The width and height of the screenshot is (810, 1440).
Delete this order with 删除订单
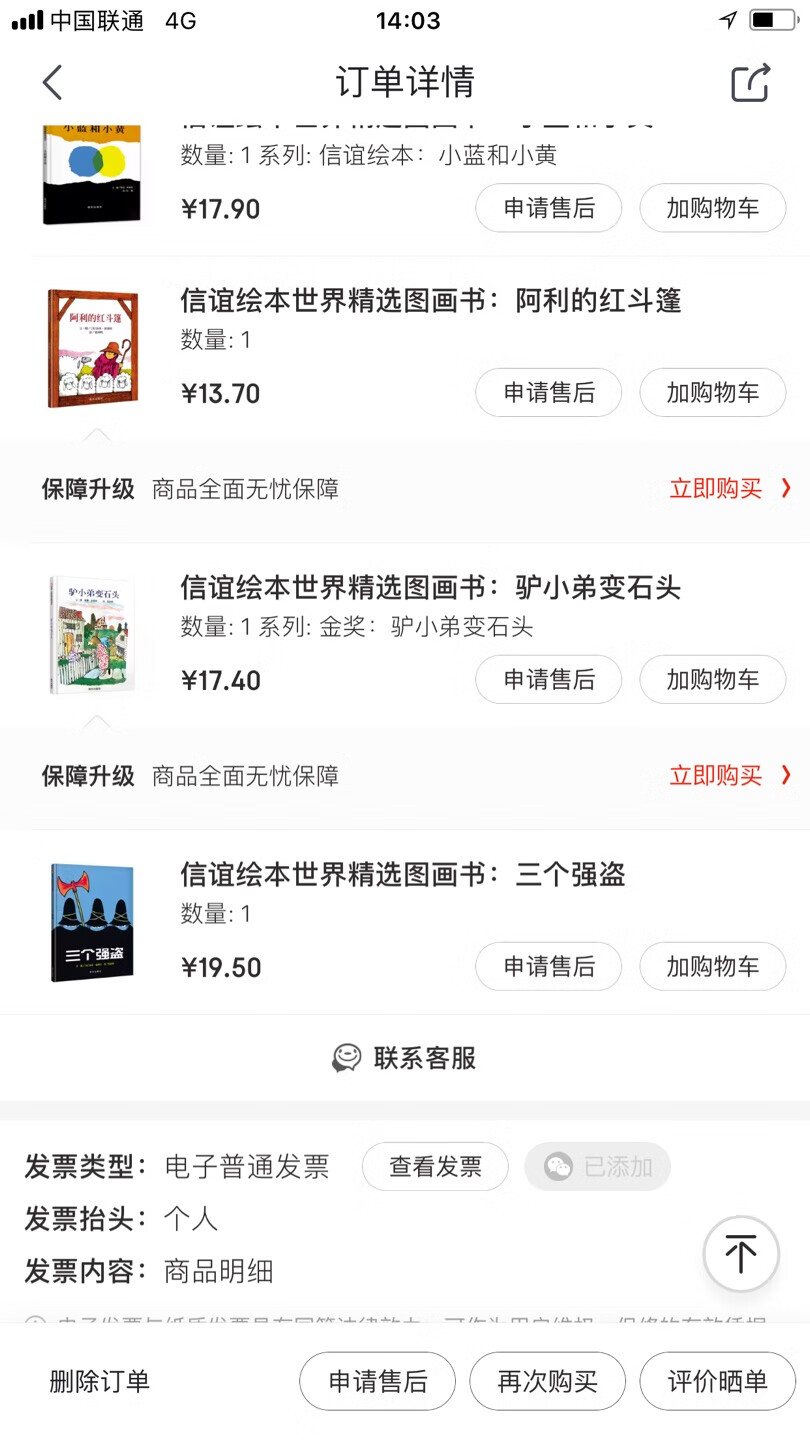(99, 1382)
